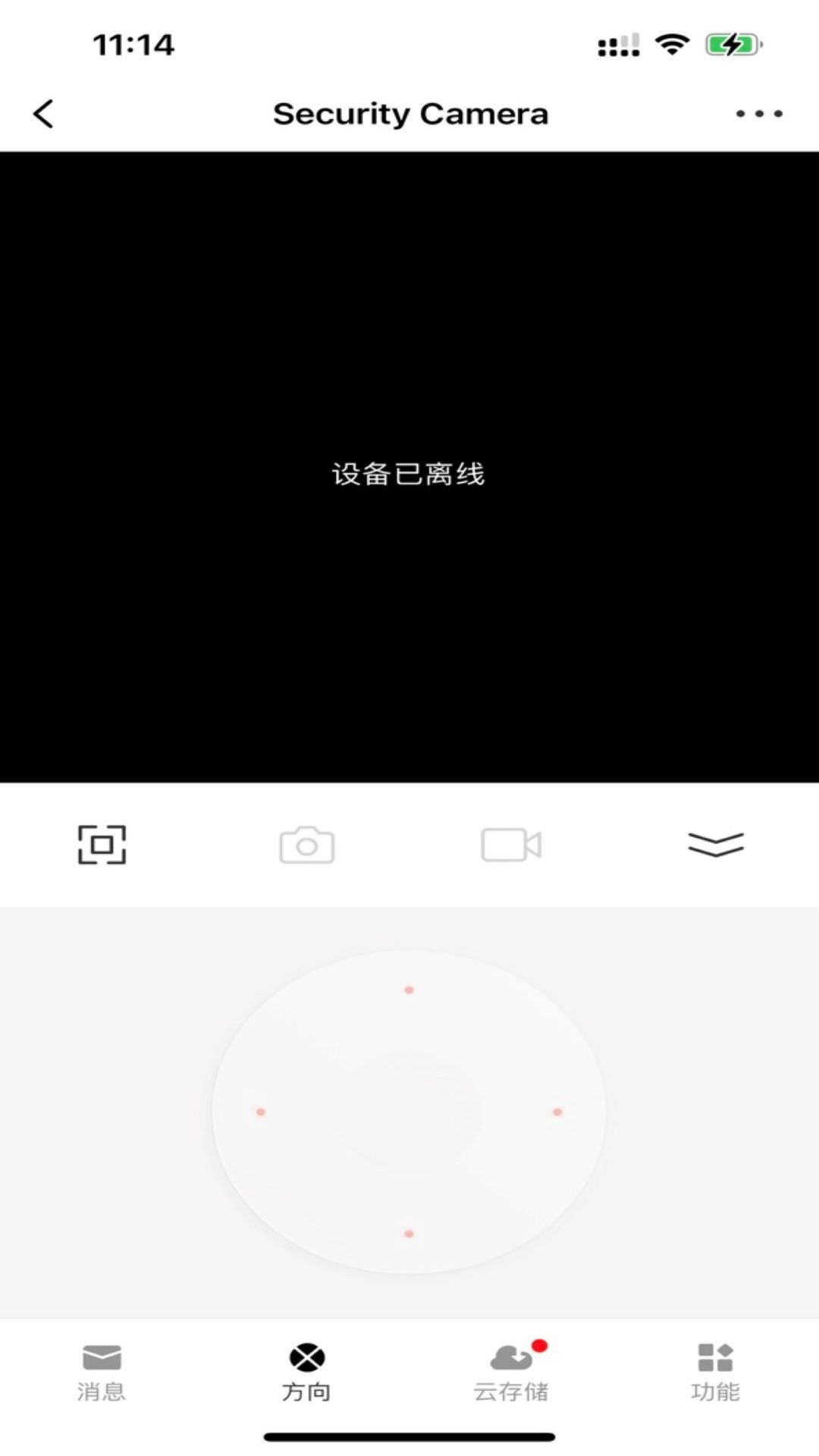Screen dimensions: 819x1456
Task: Open 云存储 cloud storage with notification badge
Action: 512,1365
